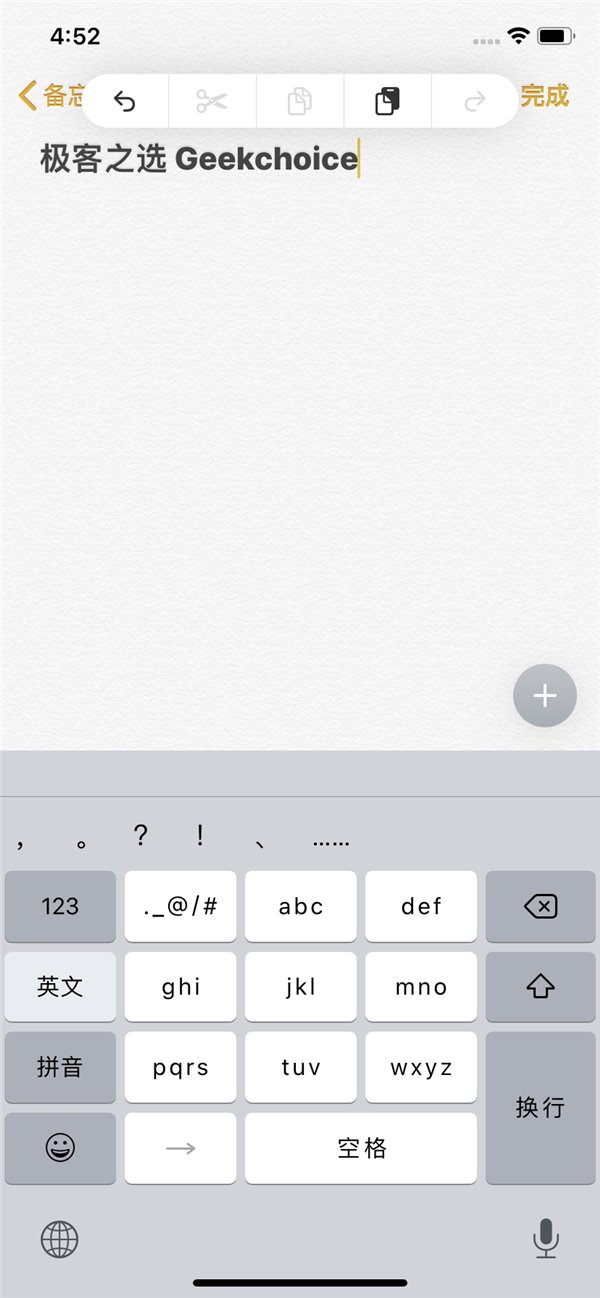Switch to 拼音 input mode
The height and width of the screenshot is (1298, 600).
coord(60,1067)
